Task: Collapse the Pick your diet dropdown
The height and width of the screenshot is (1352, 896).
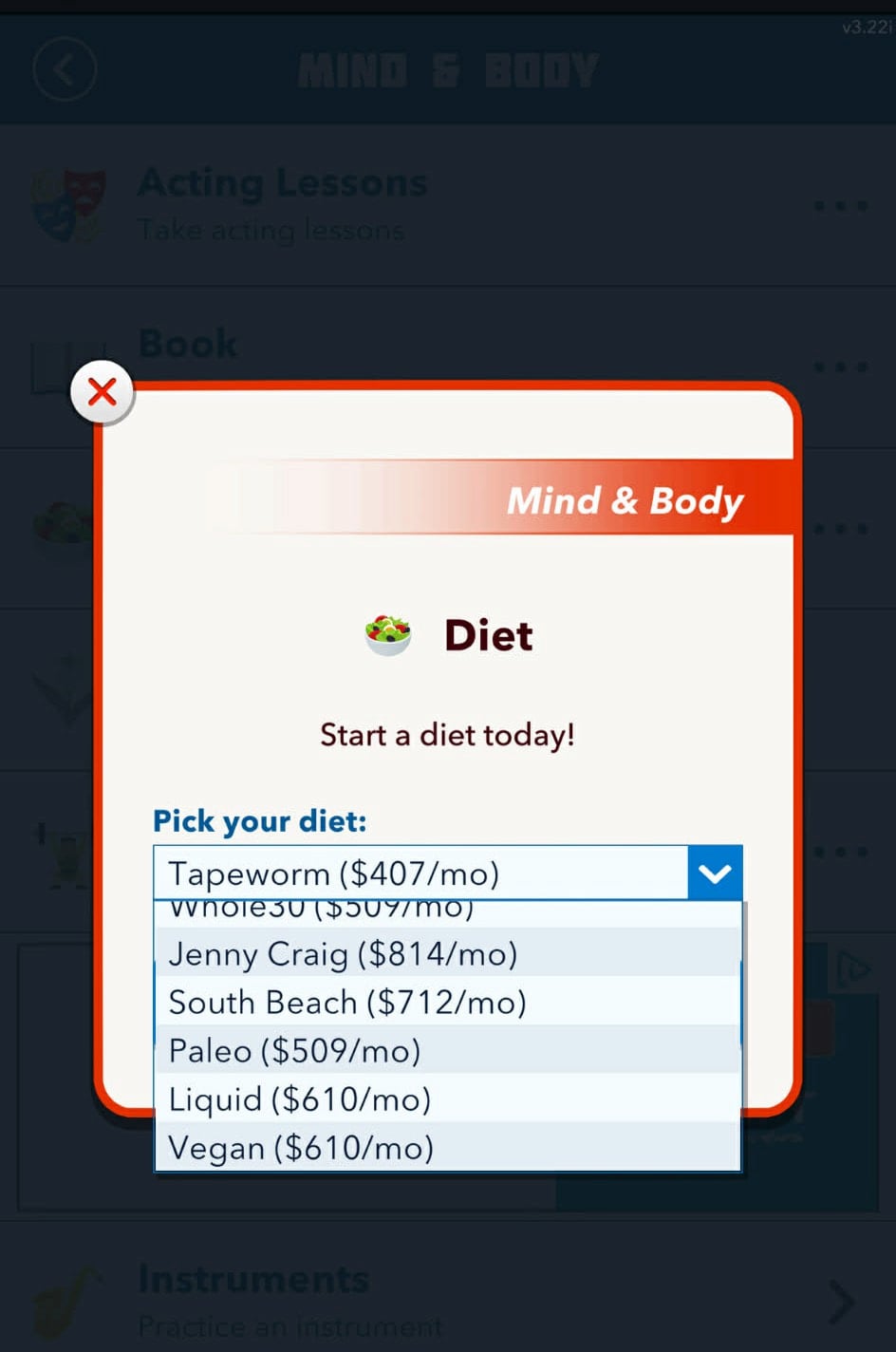Action: tap(714, 873)
